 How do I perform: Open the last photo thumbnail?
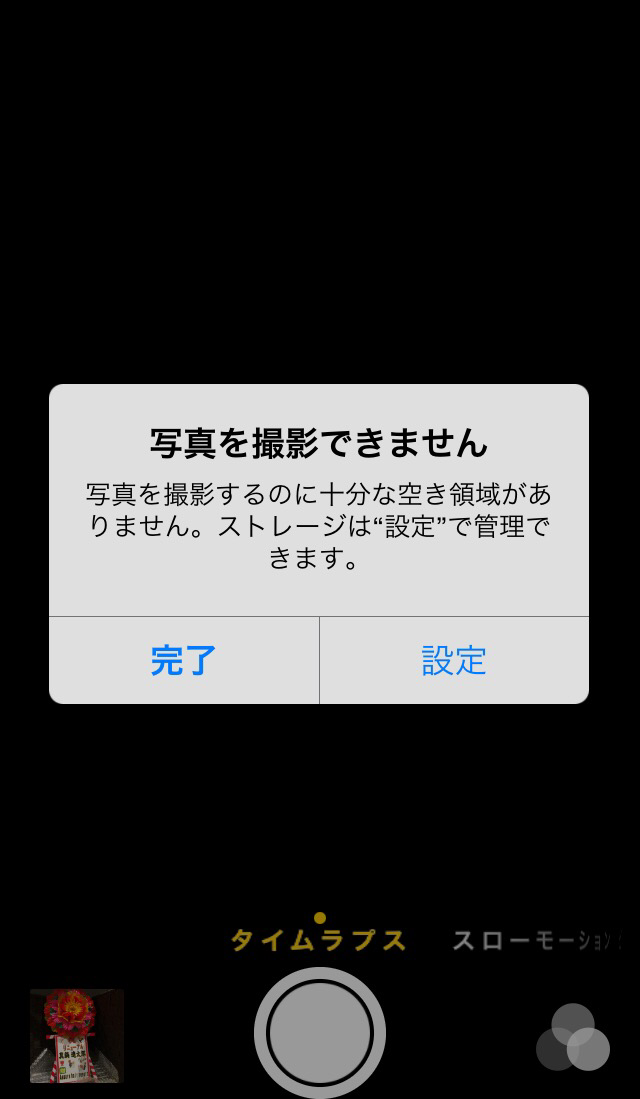tap(77, 1035)
